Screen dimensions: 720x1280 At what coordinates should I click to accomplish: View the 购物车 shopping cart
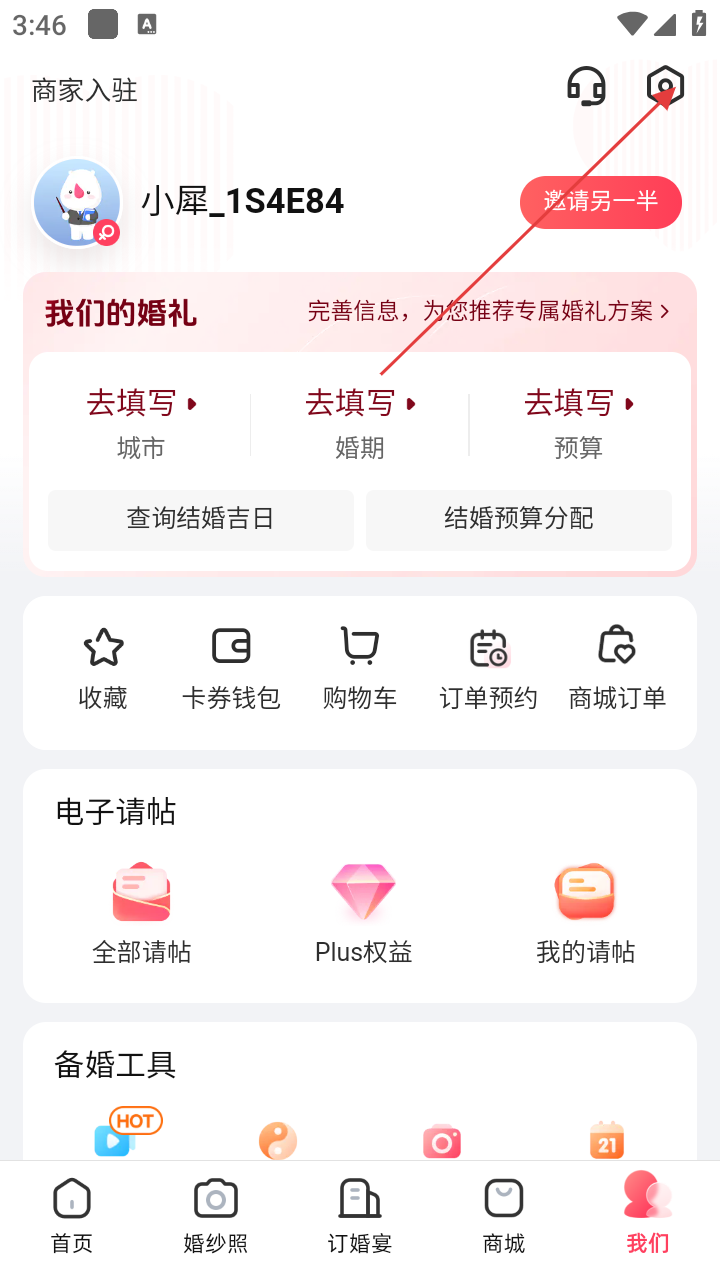click(360, 669)
